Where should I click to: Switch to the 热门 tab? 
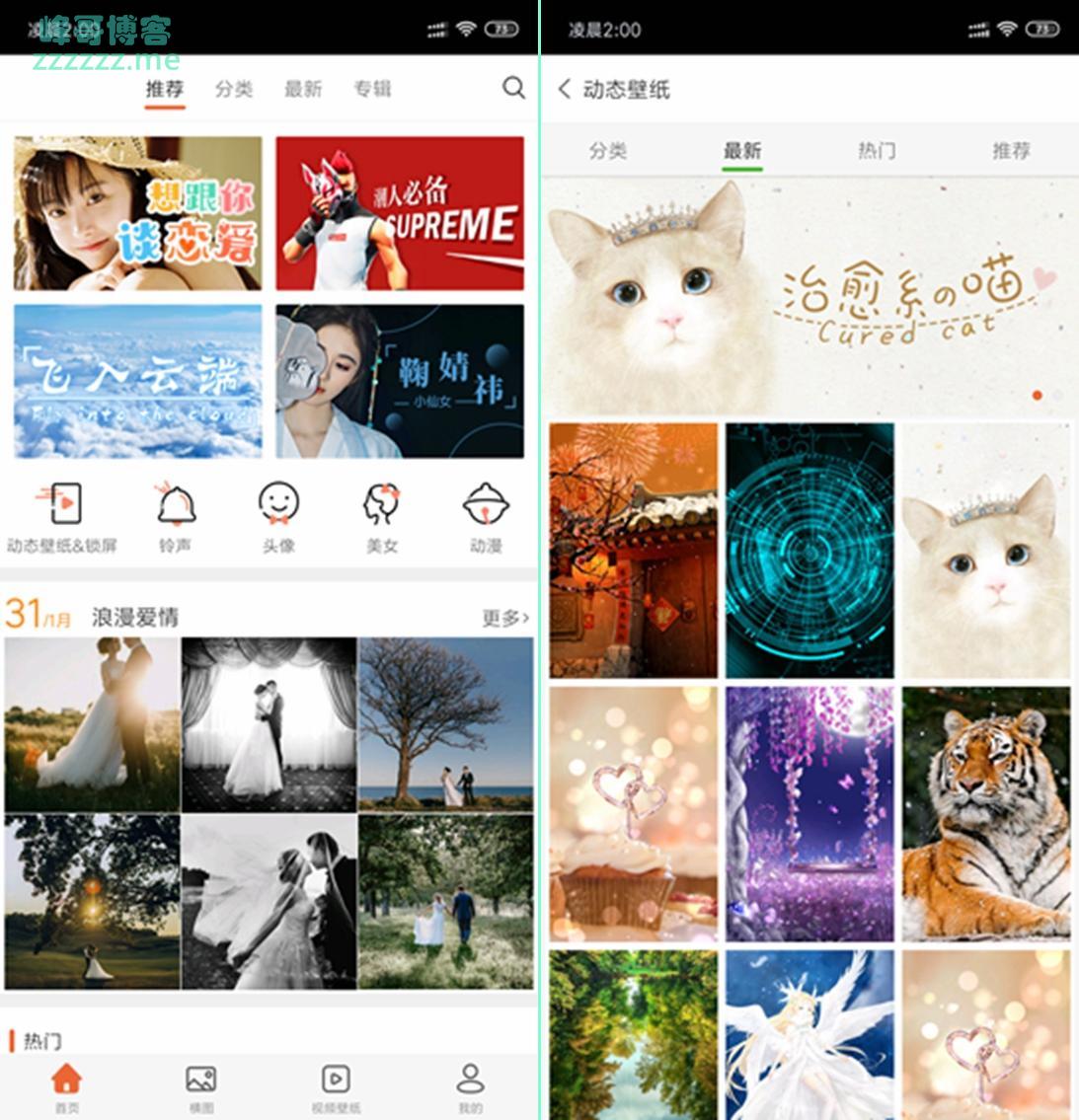click(877, 151)
